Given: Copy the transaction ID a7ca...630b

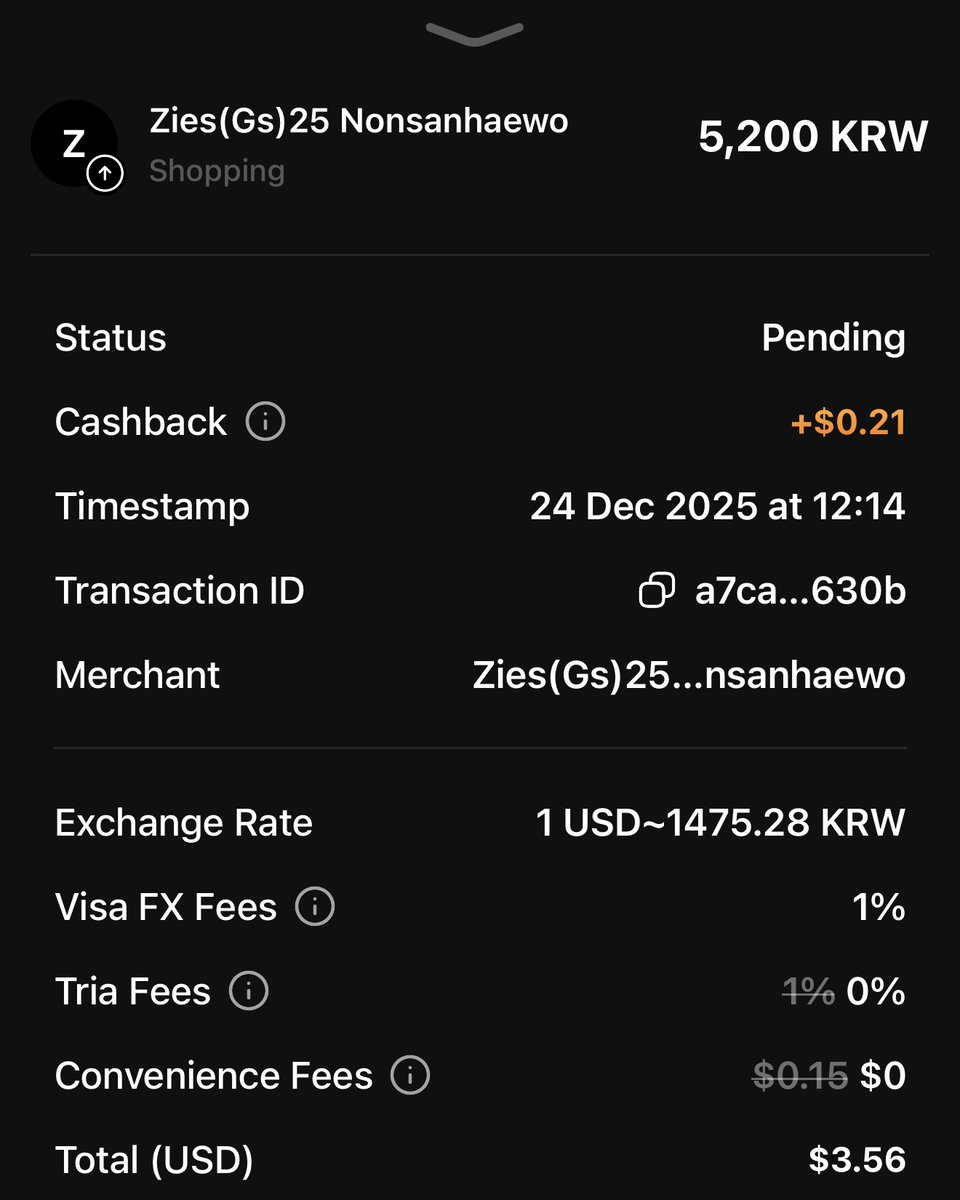Looking at the screenshot, I should [656, 592].
